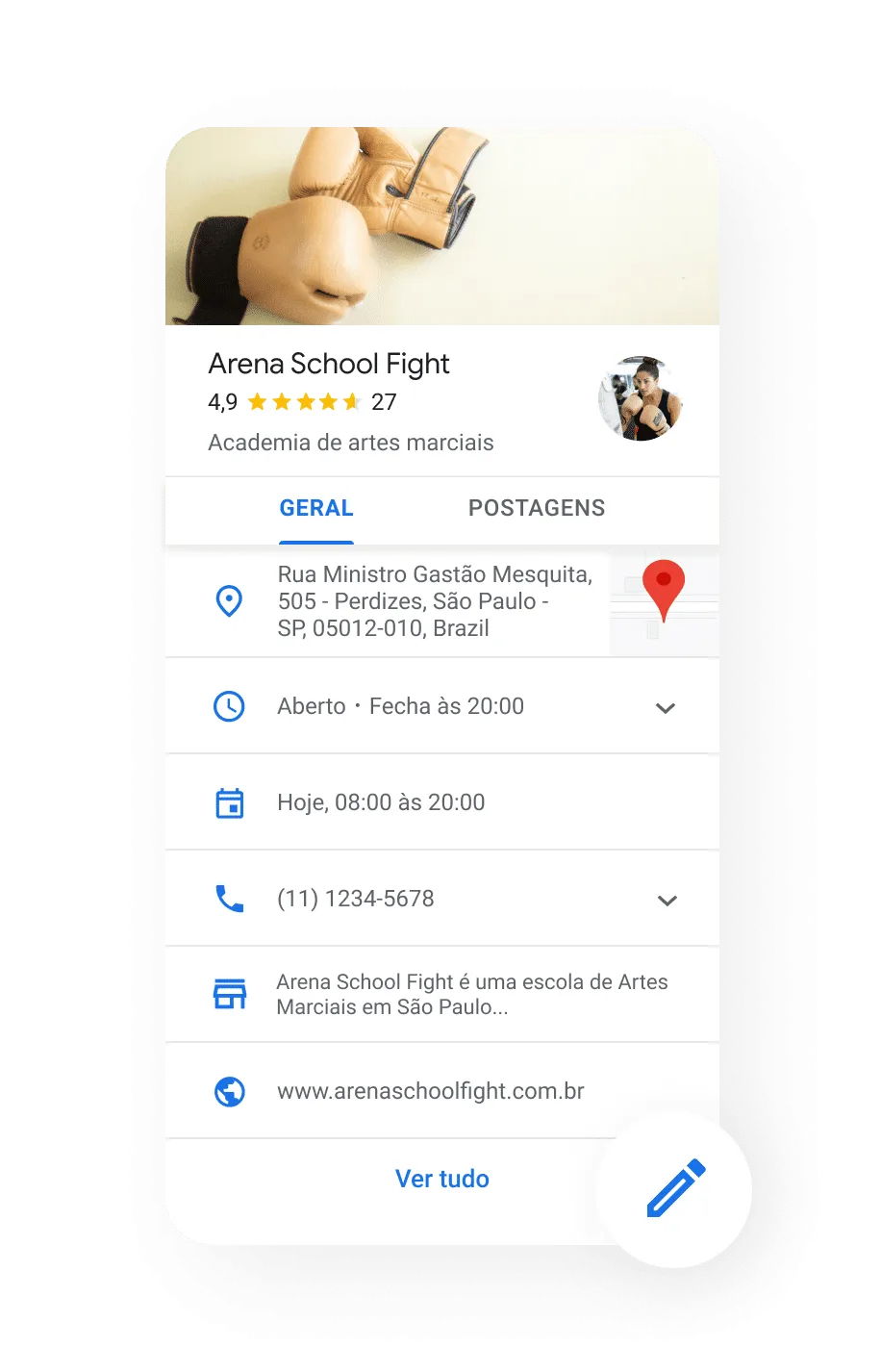The image size is (881, 1372).
Task: Select the globe icon beside the website
Action: pos(228,1090)
